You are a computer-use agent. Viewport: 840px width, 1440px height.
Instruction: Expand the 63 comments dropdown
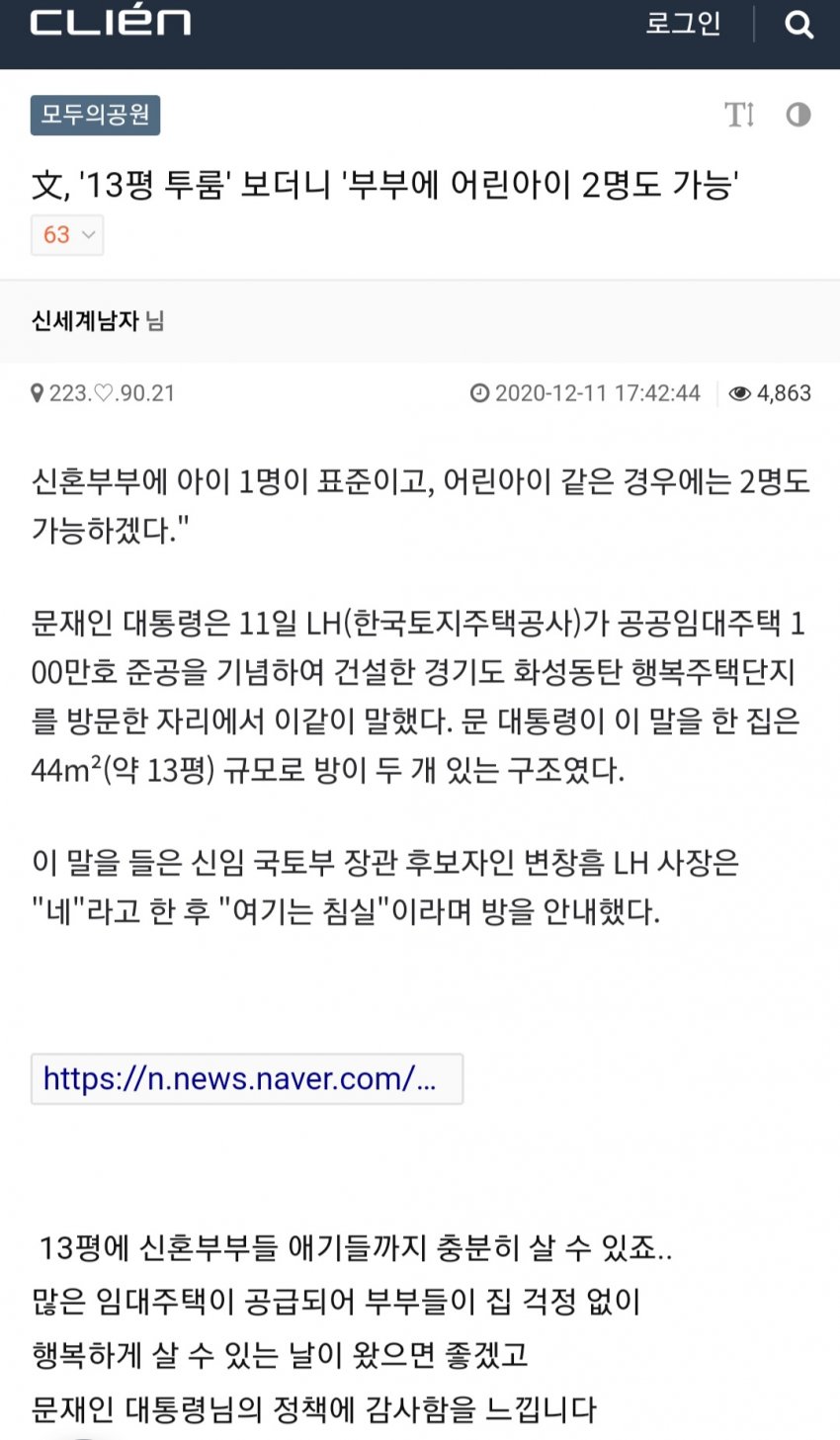(x=67, y=235)
